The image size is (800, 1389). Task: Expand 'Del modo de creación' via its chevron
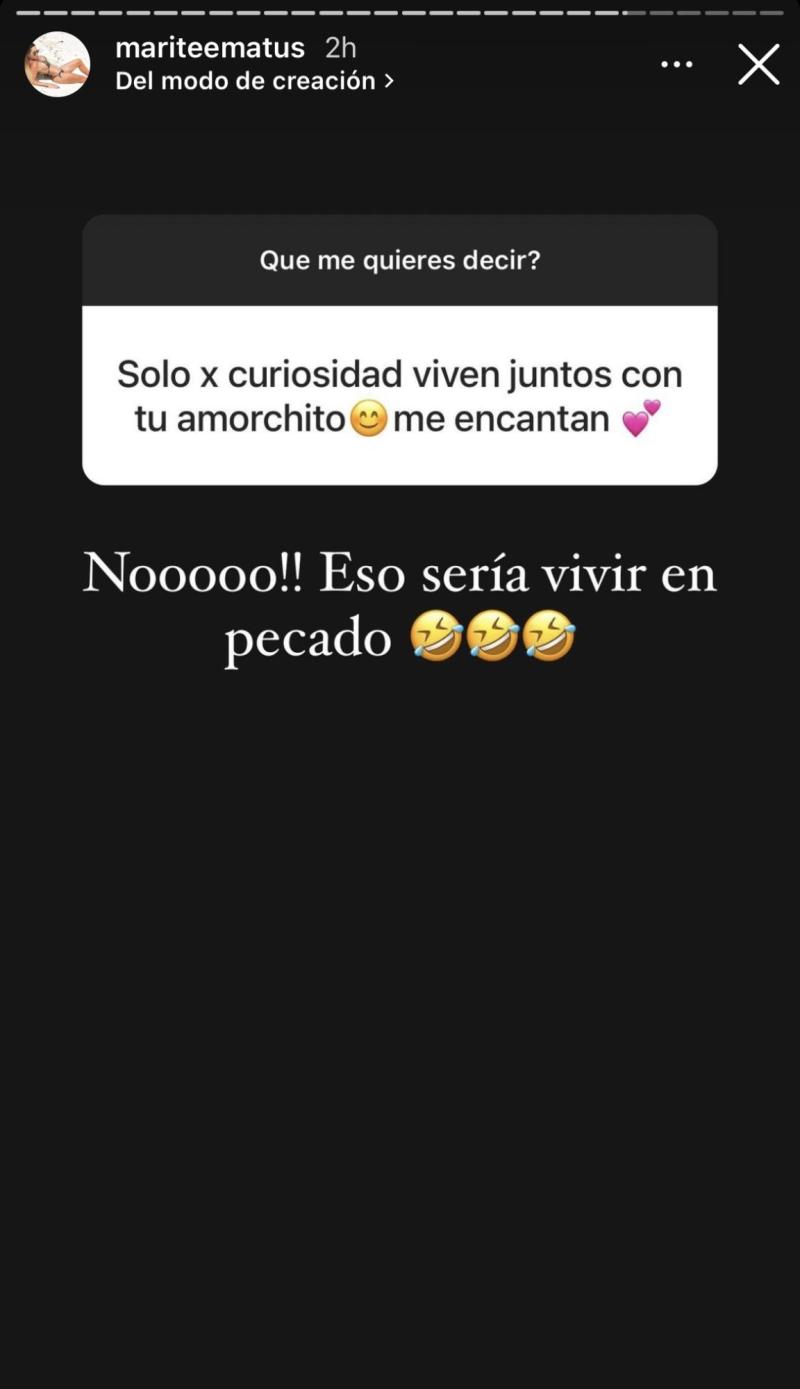pos(390,81)
